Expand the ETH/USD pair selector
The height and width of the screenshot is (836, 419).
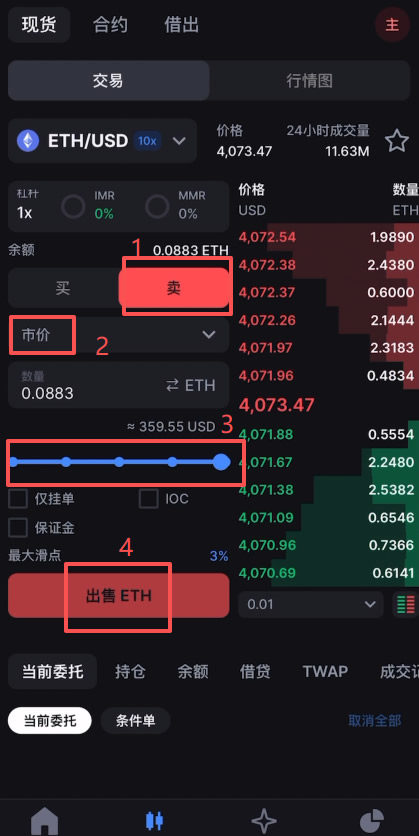tap(102, 141)
